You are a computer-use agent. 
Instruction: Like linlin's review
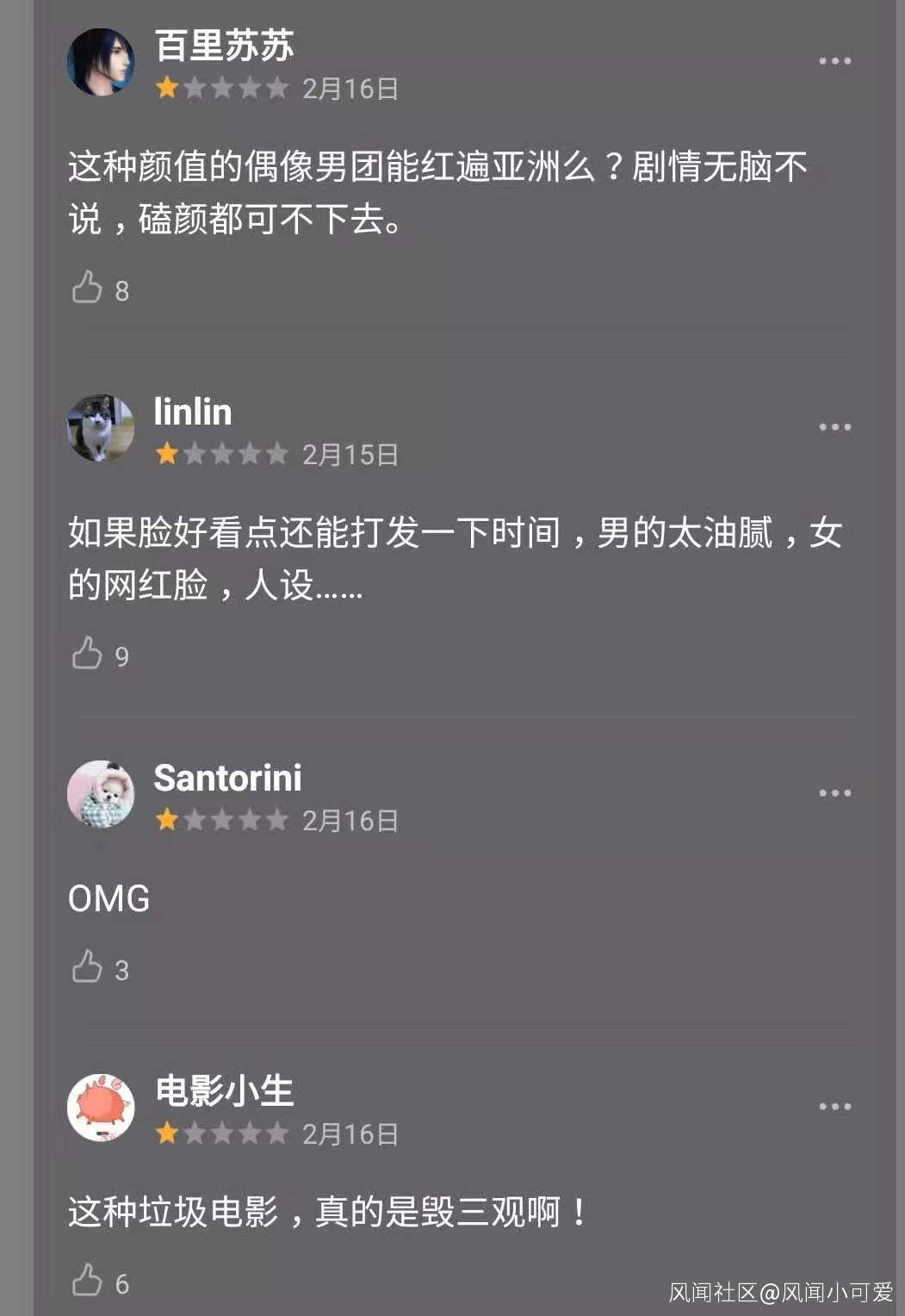click(x=87, y=654)
